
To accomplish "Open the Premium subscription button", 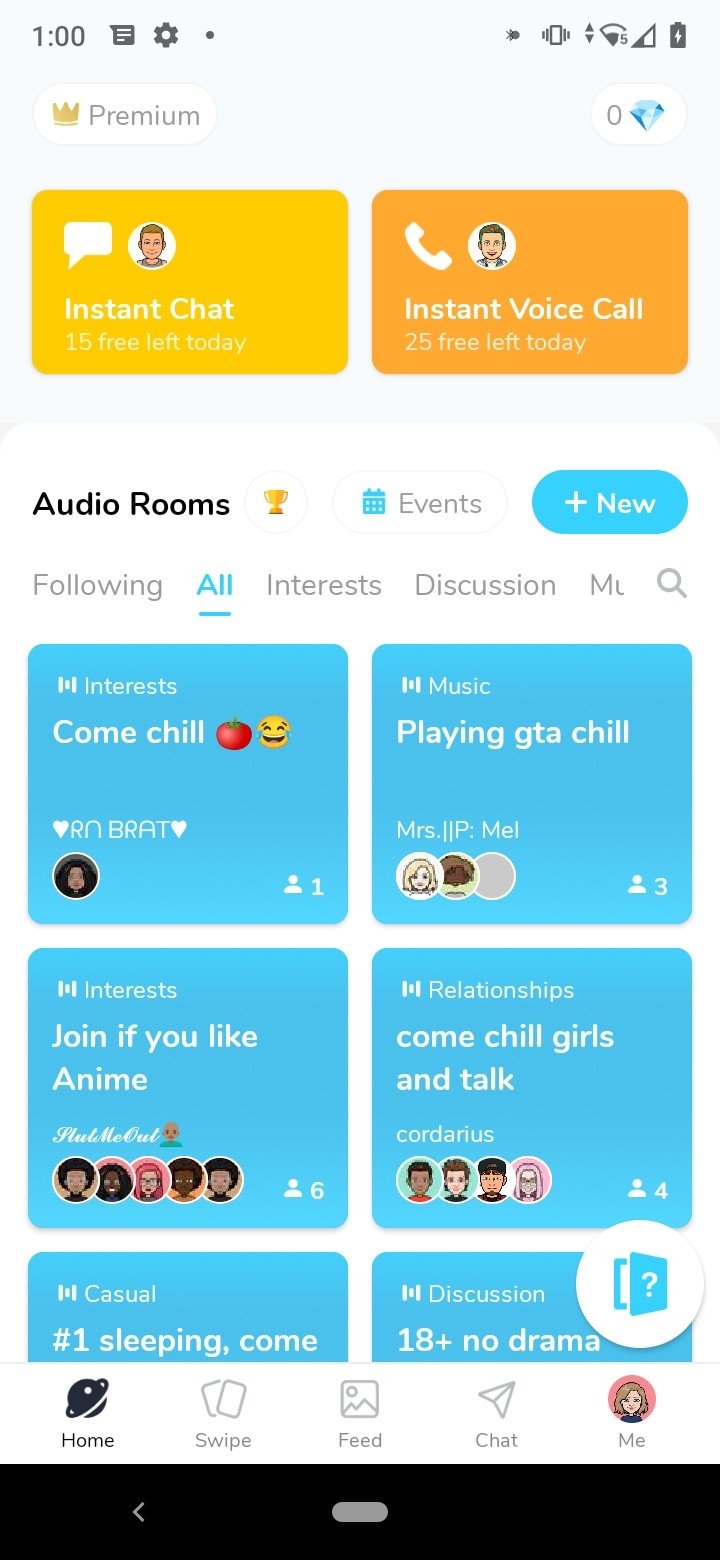I will (x=125, y=115).
